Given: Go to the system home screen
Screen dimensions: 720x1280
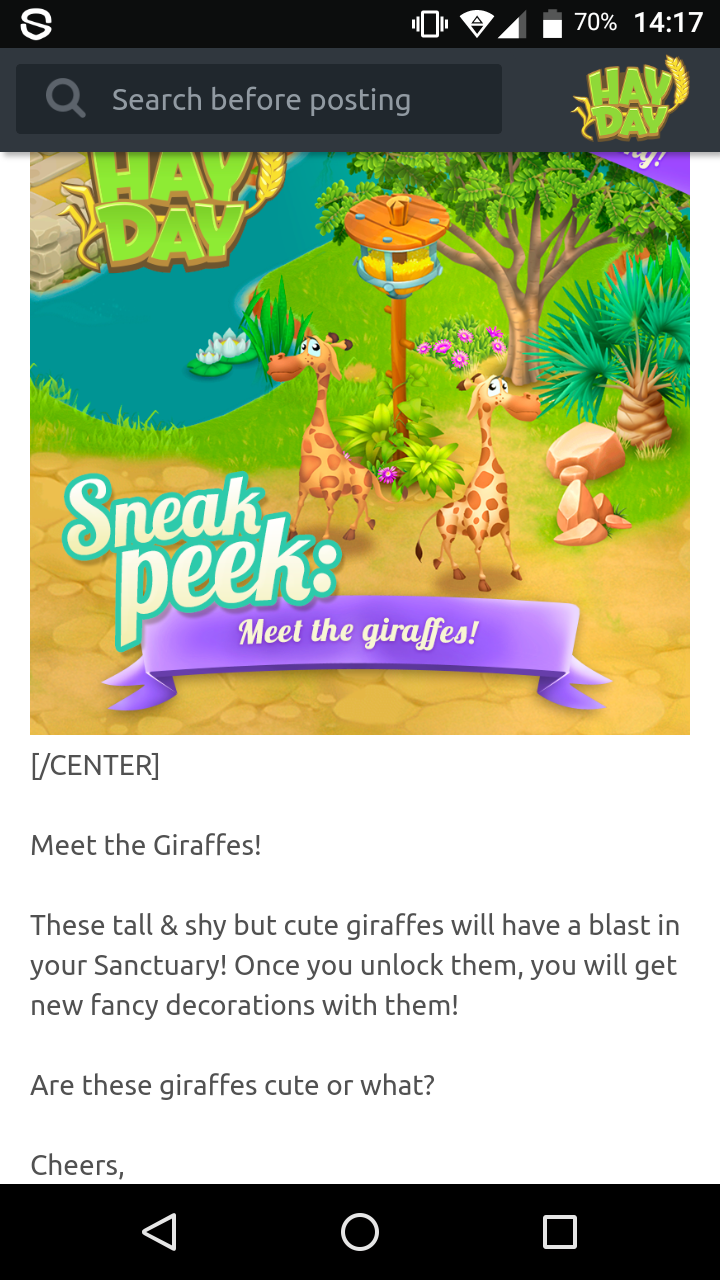Looking at the screenshot, I should point(360,1232).
